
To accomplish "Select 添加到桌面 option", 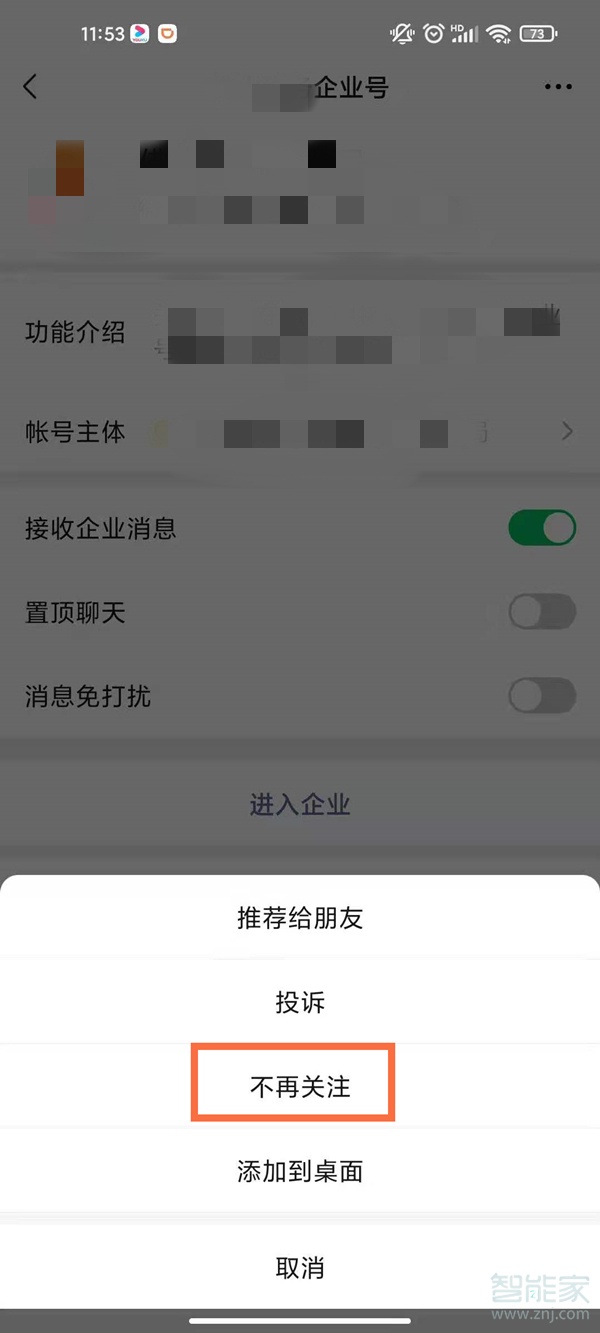I will coord(300,1170).
